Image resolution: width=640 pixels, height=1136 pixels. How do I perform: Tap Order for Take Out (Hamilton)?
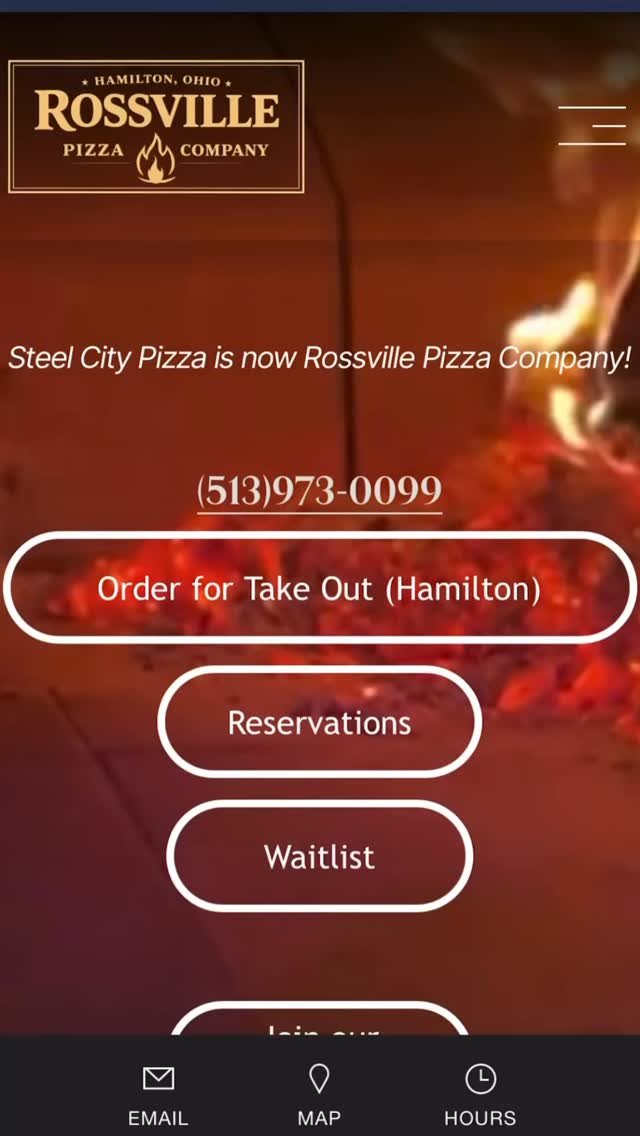click(320, 588)
